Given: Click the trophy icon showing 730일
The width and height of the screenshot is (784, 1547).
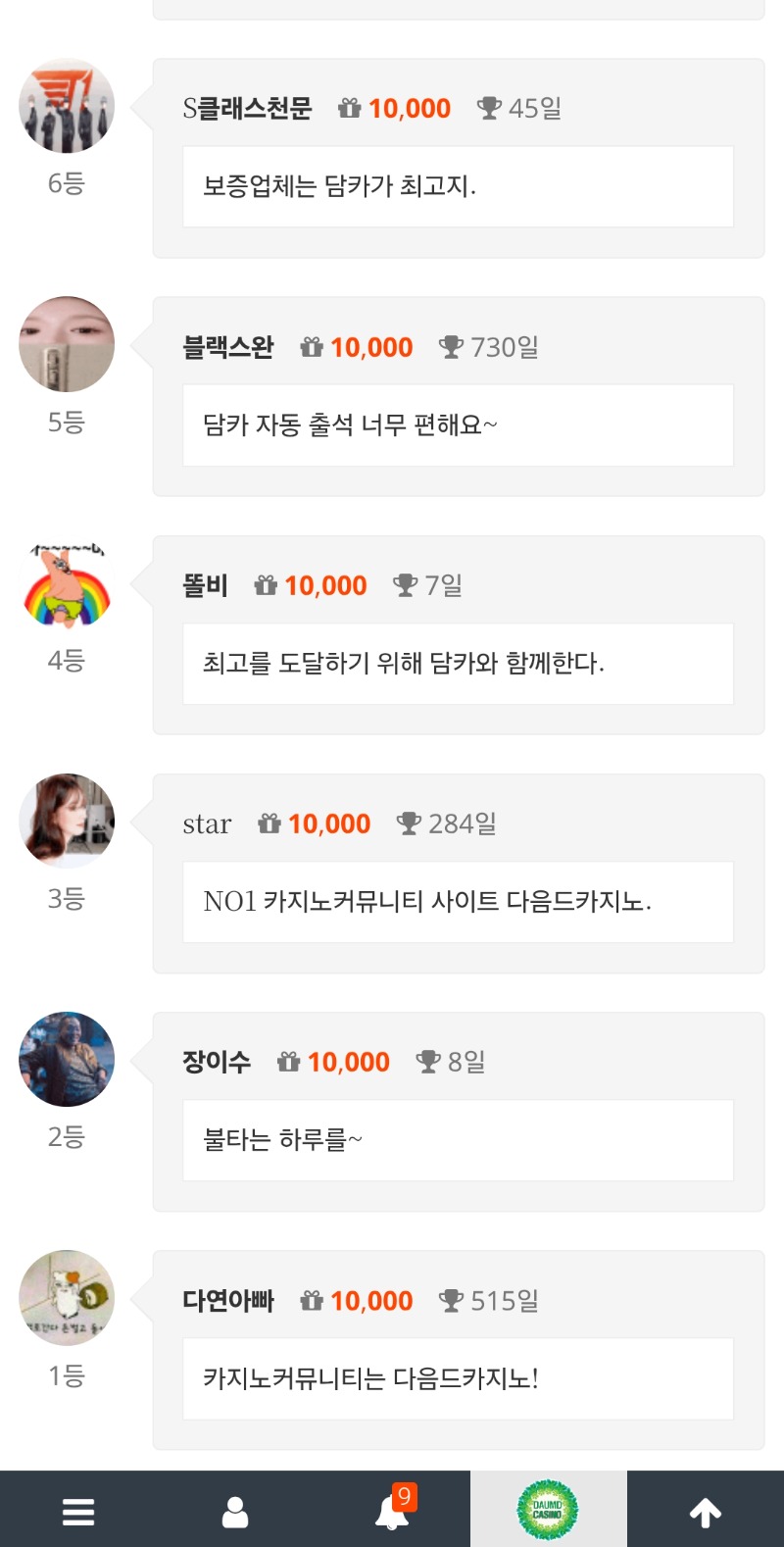Looking at the screenshot, I should 452,347.
